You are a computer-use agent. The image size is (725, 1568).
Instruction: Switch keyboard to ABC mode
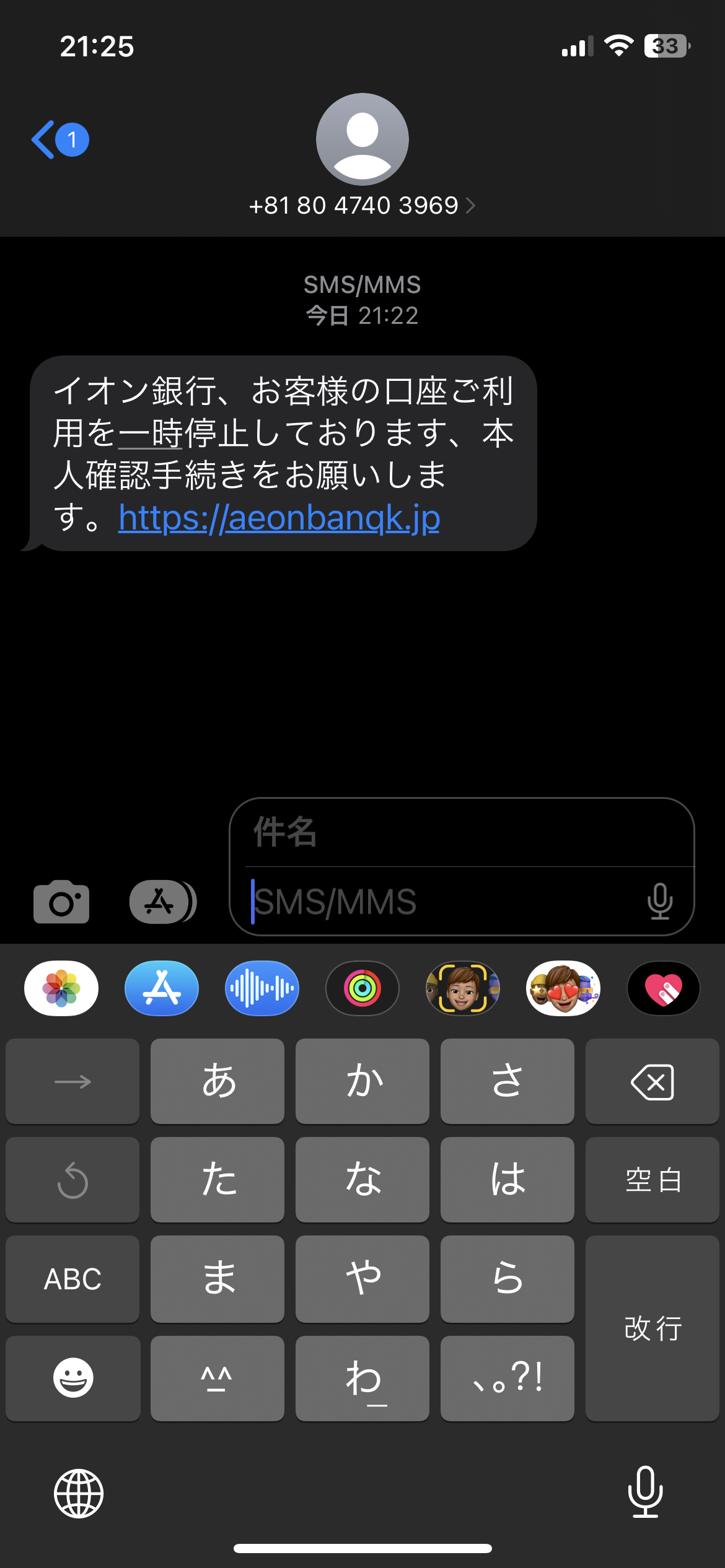[72, 1279]
